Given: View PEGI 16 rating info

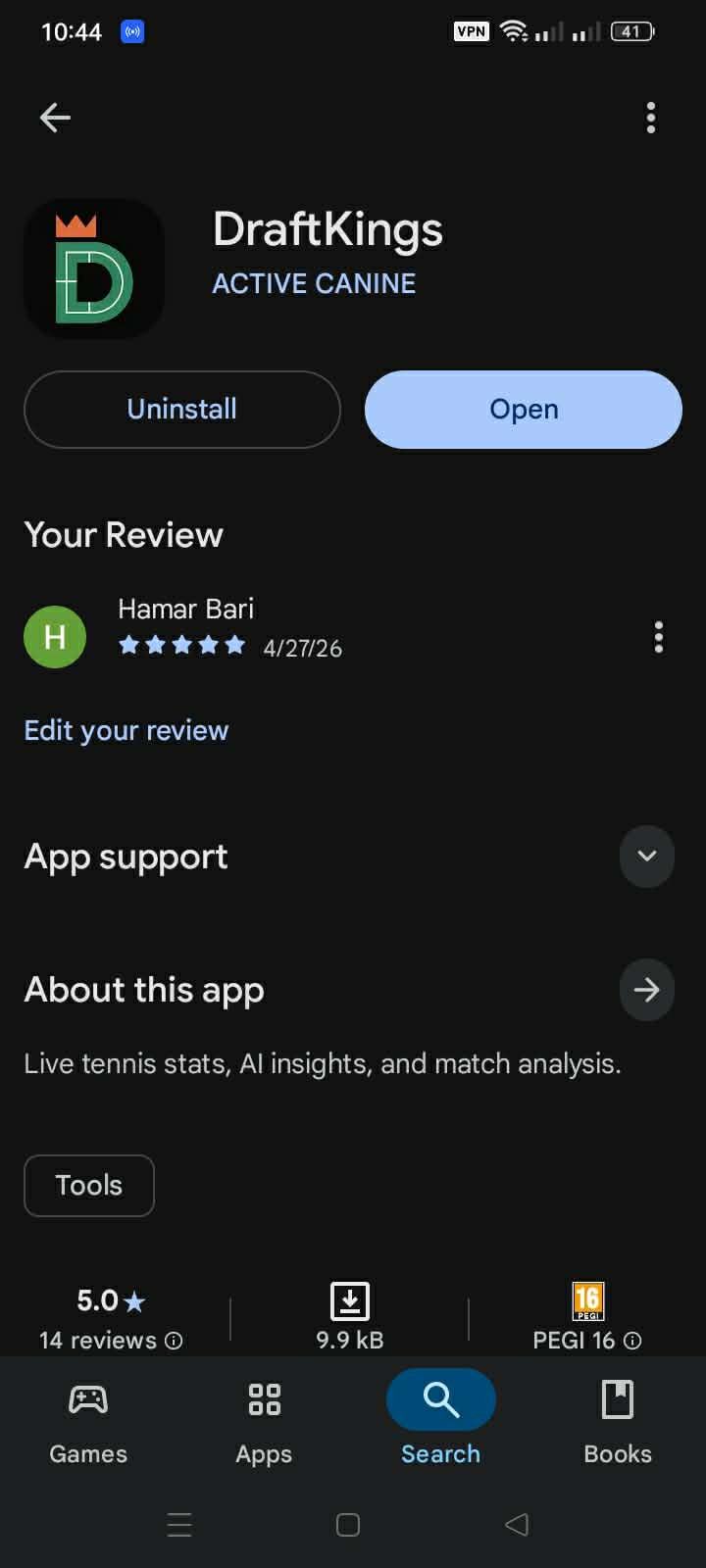Looking at the screenshot, I should click(632, 1341).
